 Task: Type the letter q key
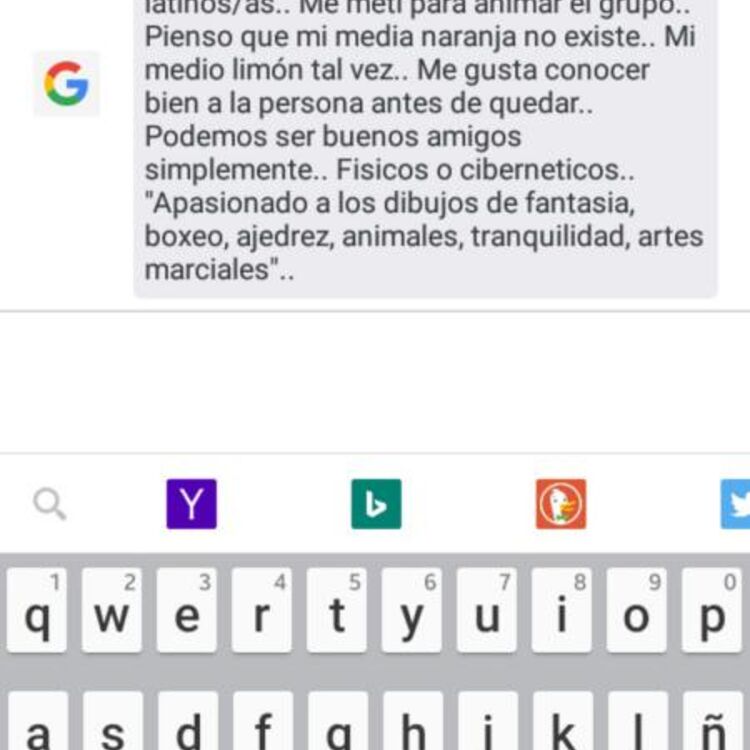[x=37, y=612]
